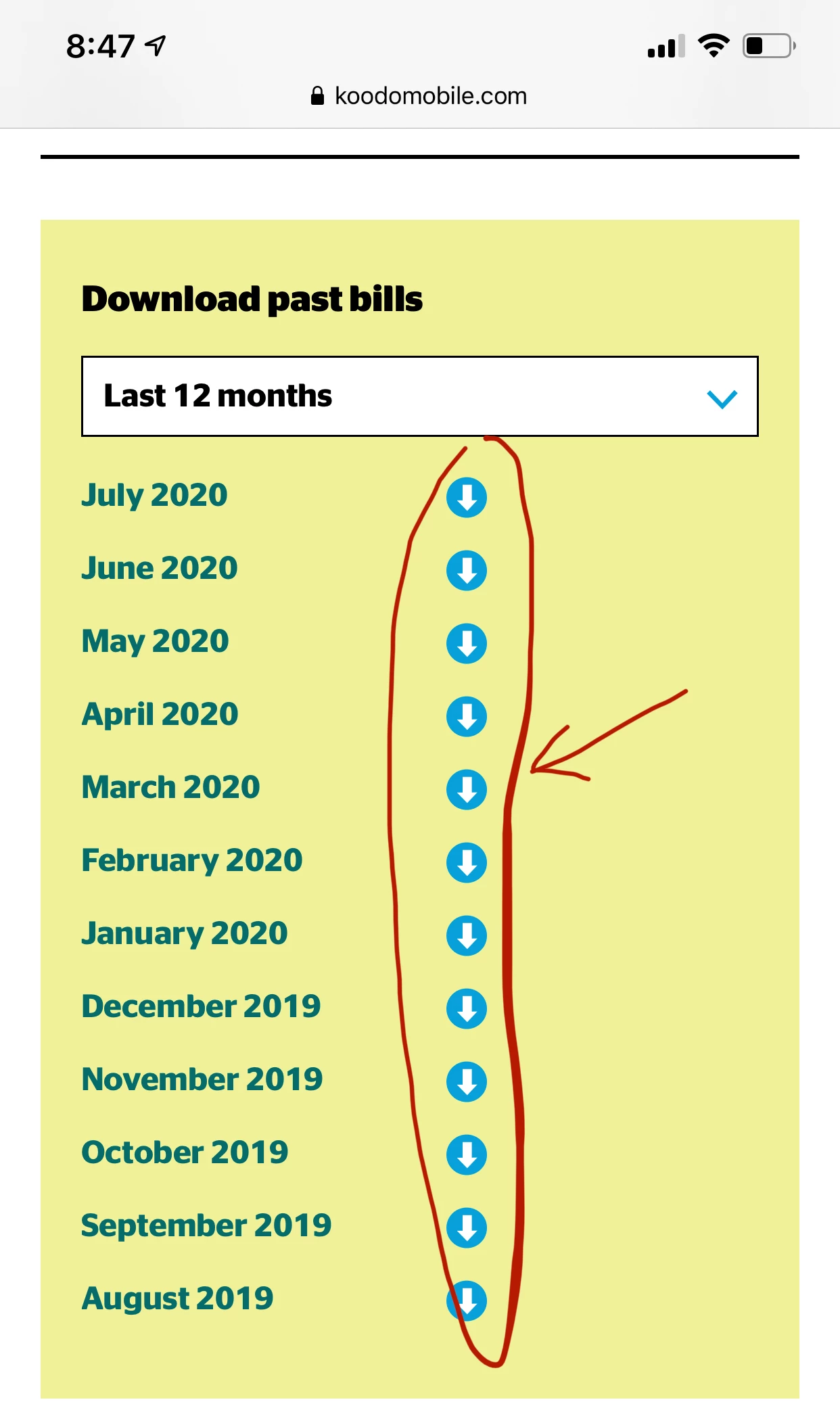840x1406 pixels.
Task: Get the March 2020 bill download
Action: [x=467, y=790]
